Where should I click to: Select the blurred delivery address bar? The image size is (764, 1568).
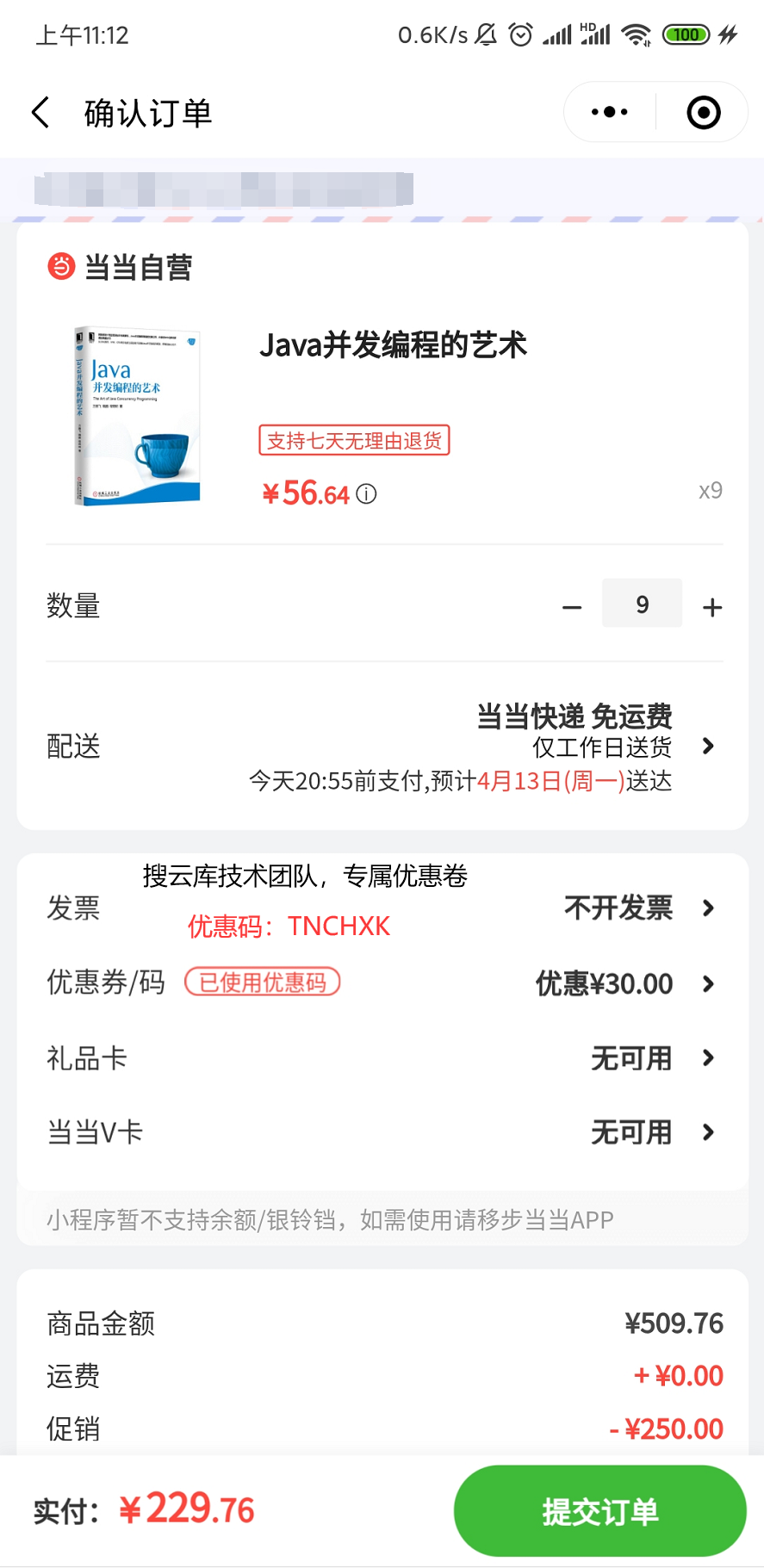pos(224,189)
